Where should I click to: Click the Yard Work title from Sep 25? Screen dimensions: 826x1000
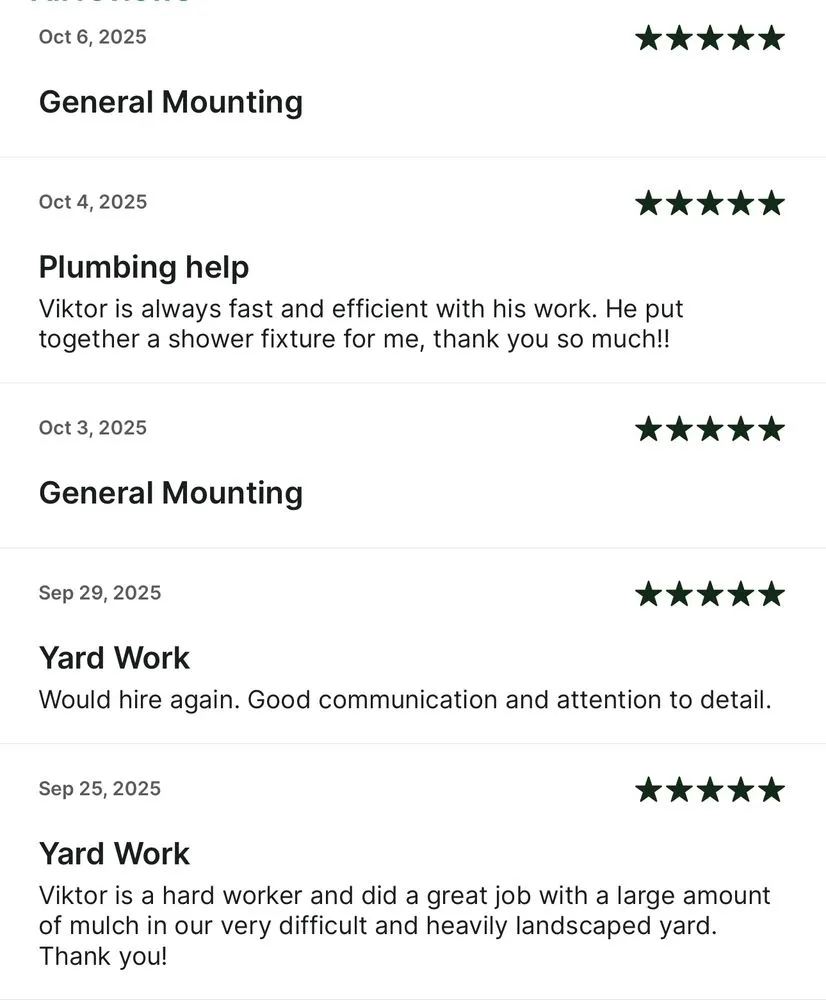[114, 854]
